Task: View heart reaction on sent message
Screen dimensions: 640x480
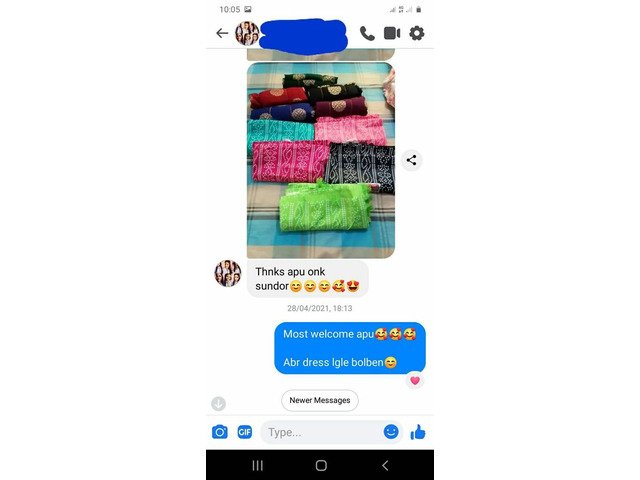Action: [x=414, y=380]
